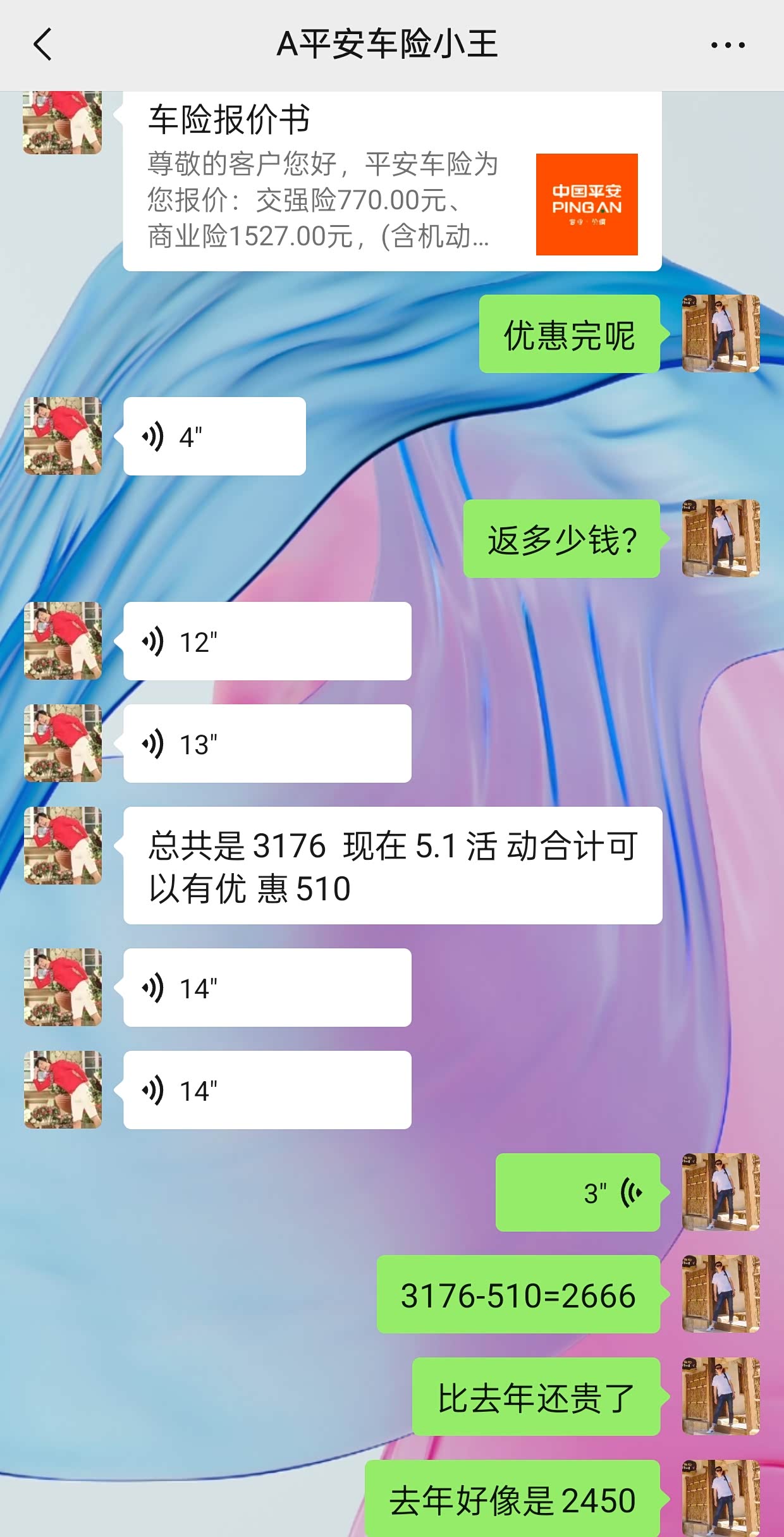The image size is (784, 1537).
Task: Play the sent 3-second voice message
Action: click(x=578, y=1192)
